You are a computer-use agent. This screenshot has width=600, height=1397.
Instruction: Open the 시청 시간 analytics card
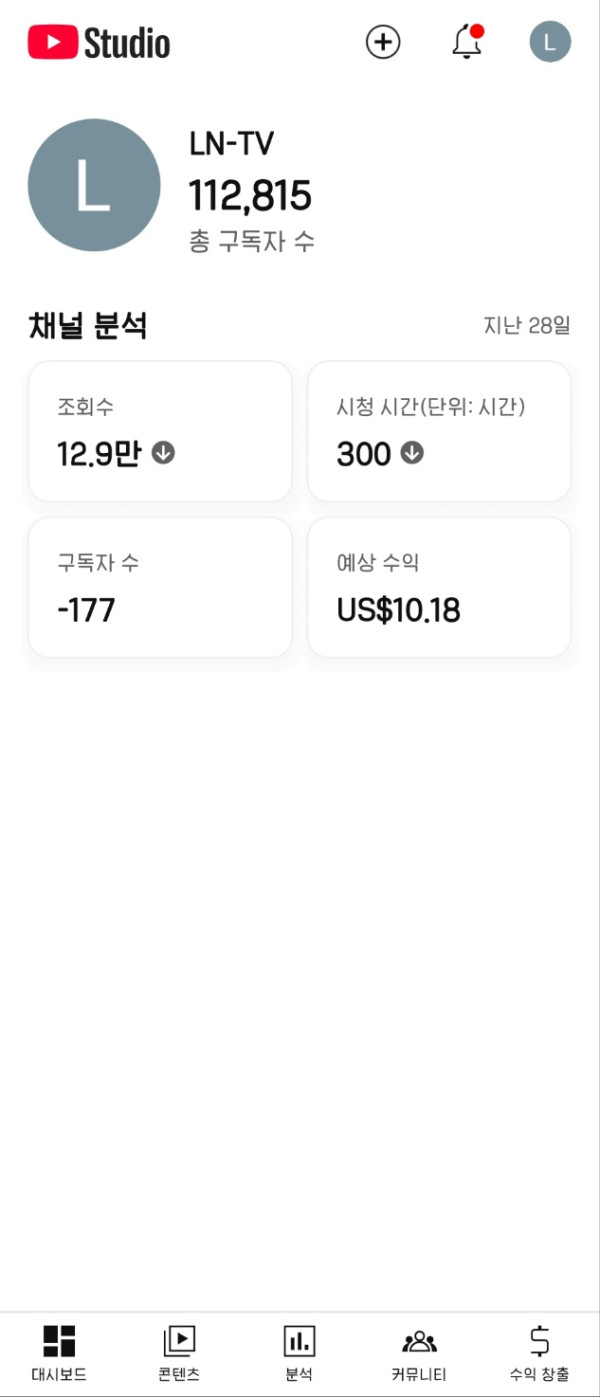tap(439, 431)
